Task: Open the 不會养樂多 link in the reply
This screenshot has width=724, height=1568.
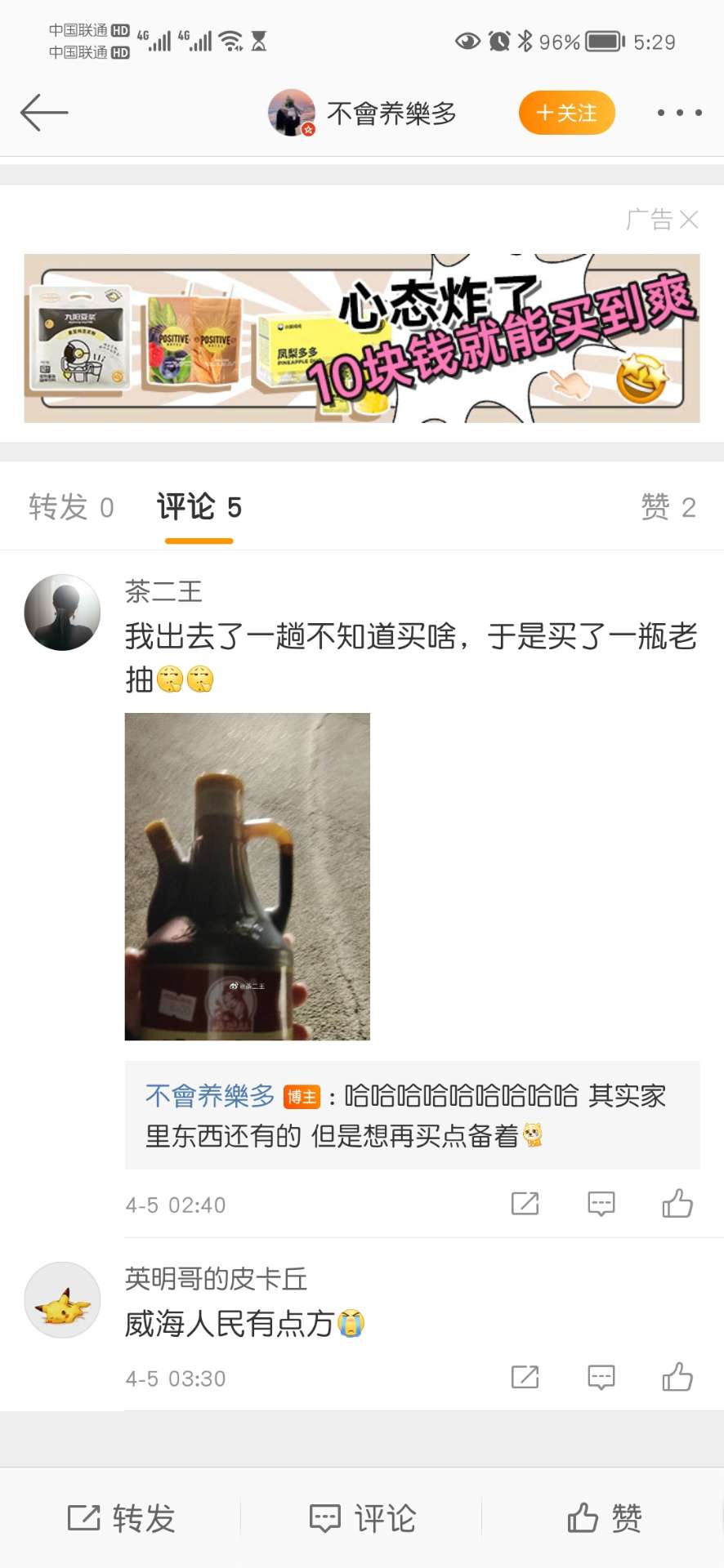Action: (x=210, y=1096)
